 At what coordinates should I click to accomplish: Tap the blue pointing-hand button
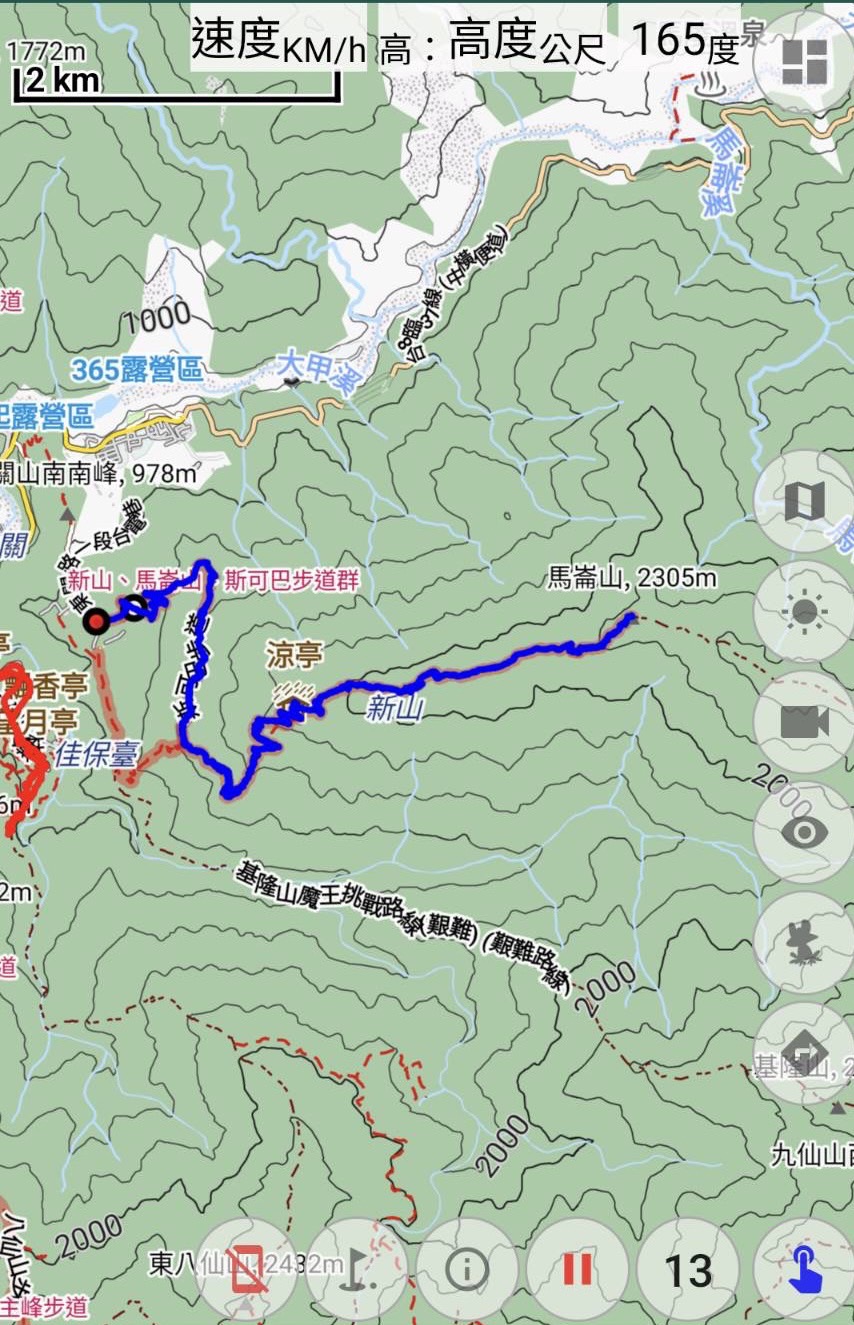(804, 1269)
